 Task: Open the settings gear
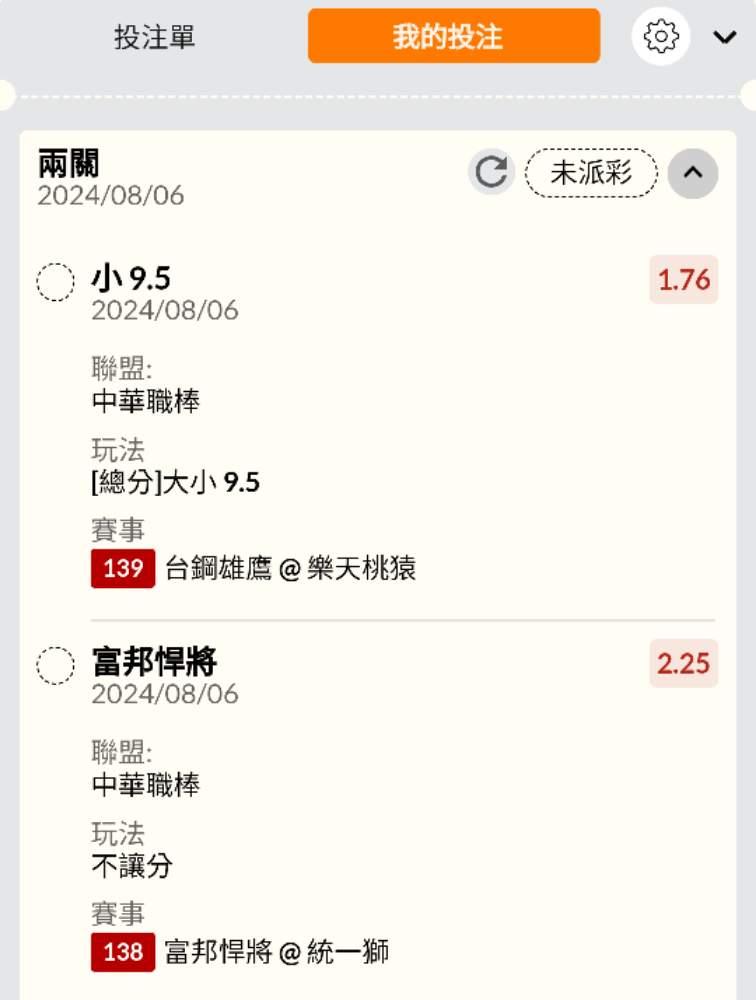(661, 37)
